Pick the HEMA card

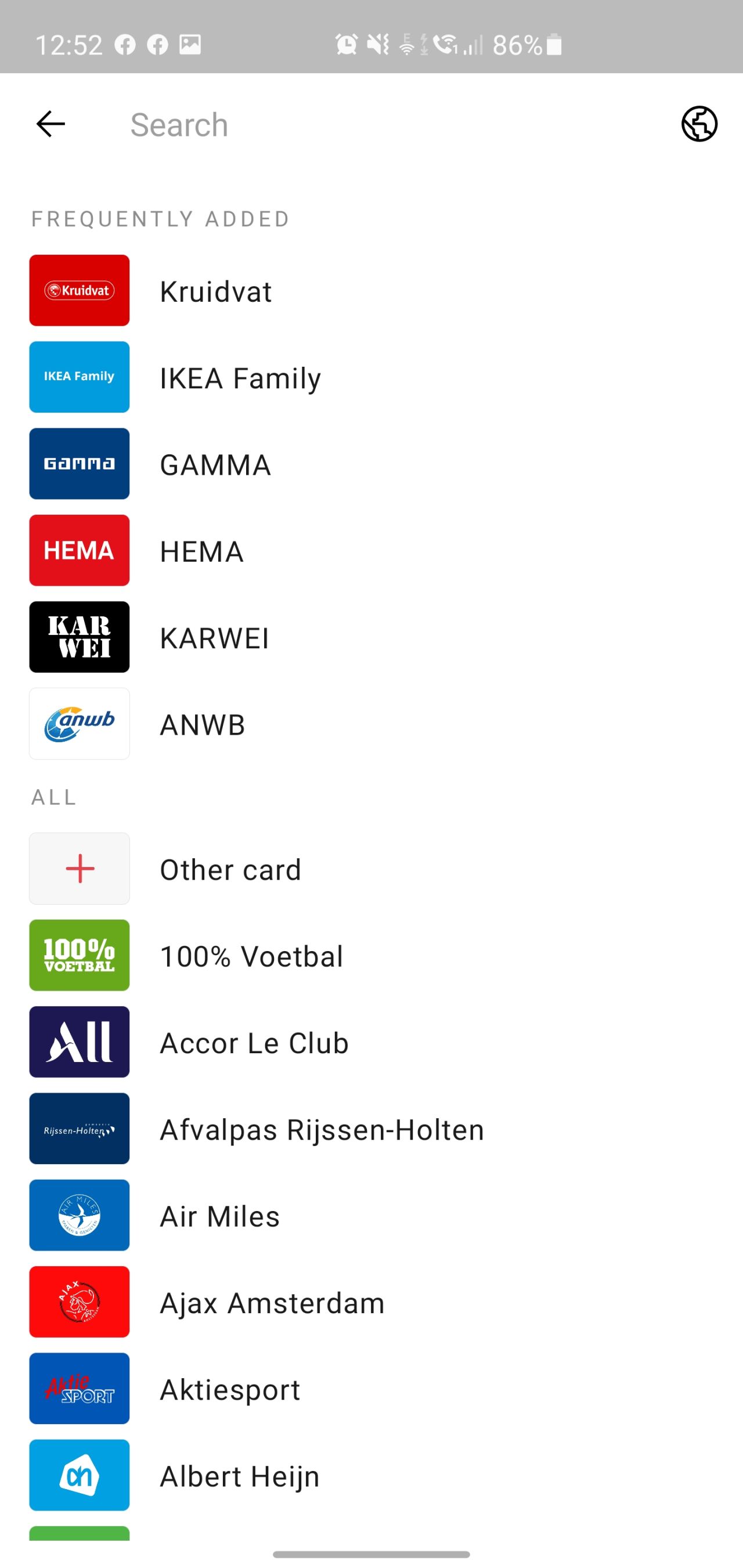(371, 550)
